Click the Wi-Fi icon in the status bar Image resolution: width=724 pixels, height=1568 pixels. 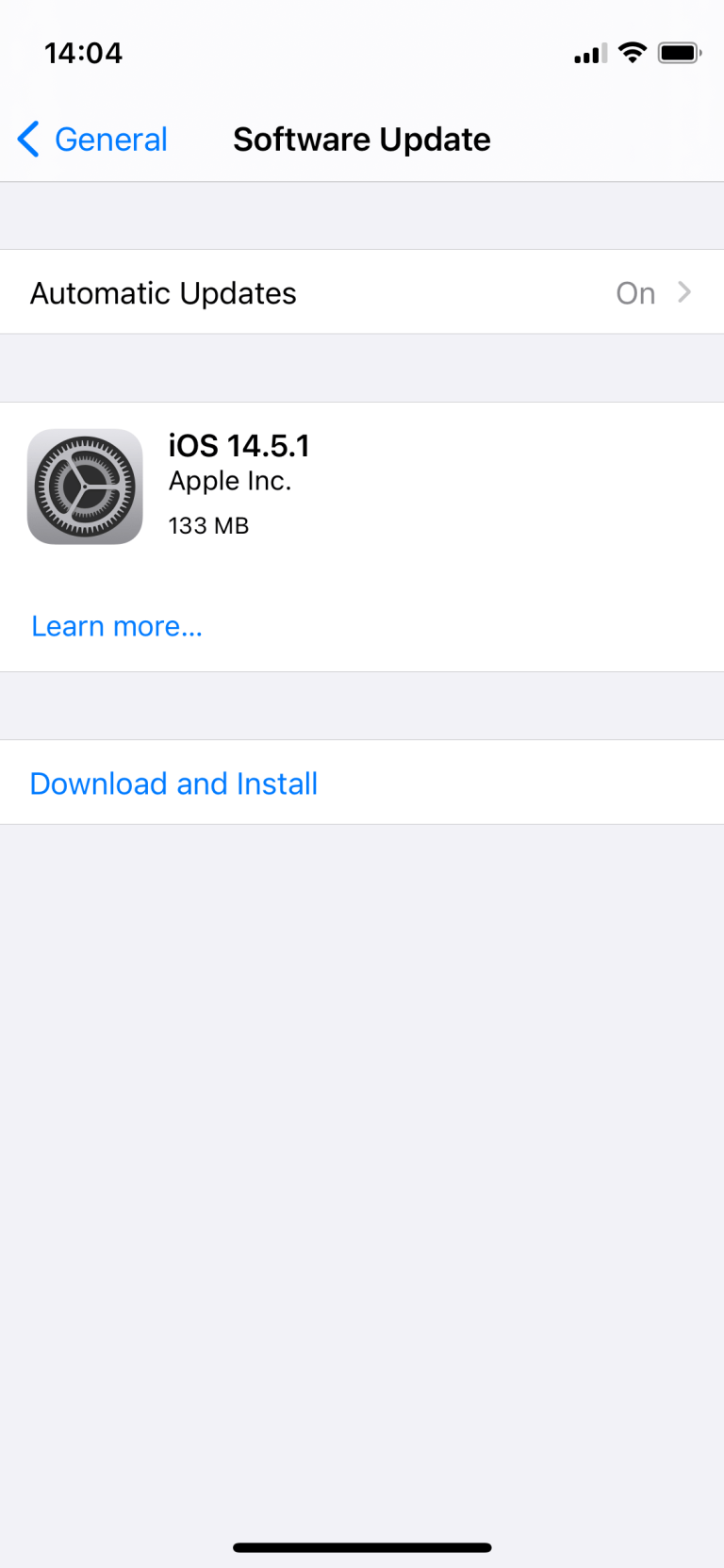coord(633,53)
